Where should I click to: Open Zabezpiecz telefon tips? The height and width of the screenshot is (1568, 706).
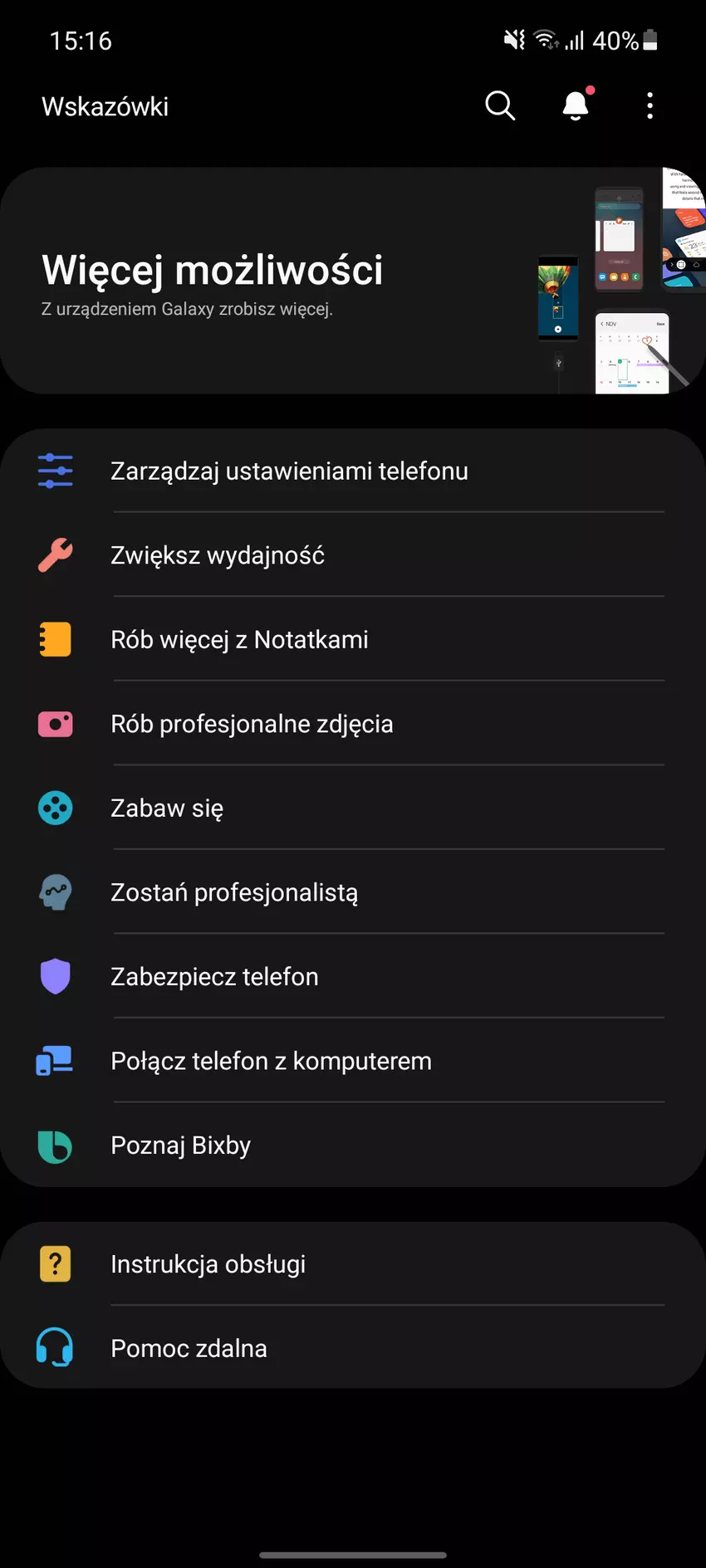click(214, 977)
